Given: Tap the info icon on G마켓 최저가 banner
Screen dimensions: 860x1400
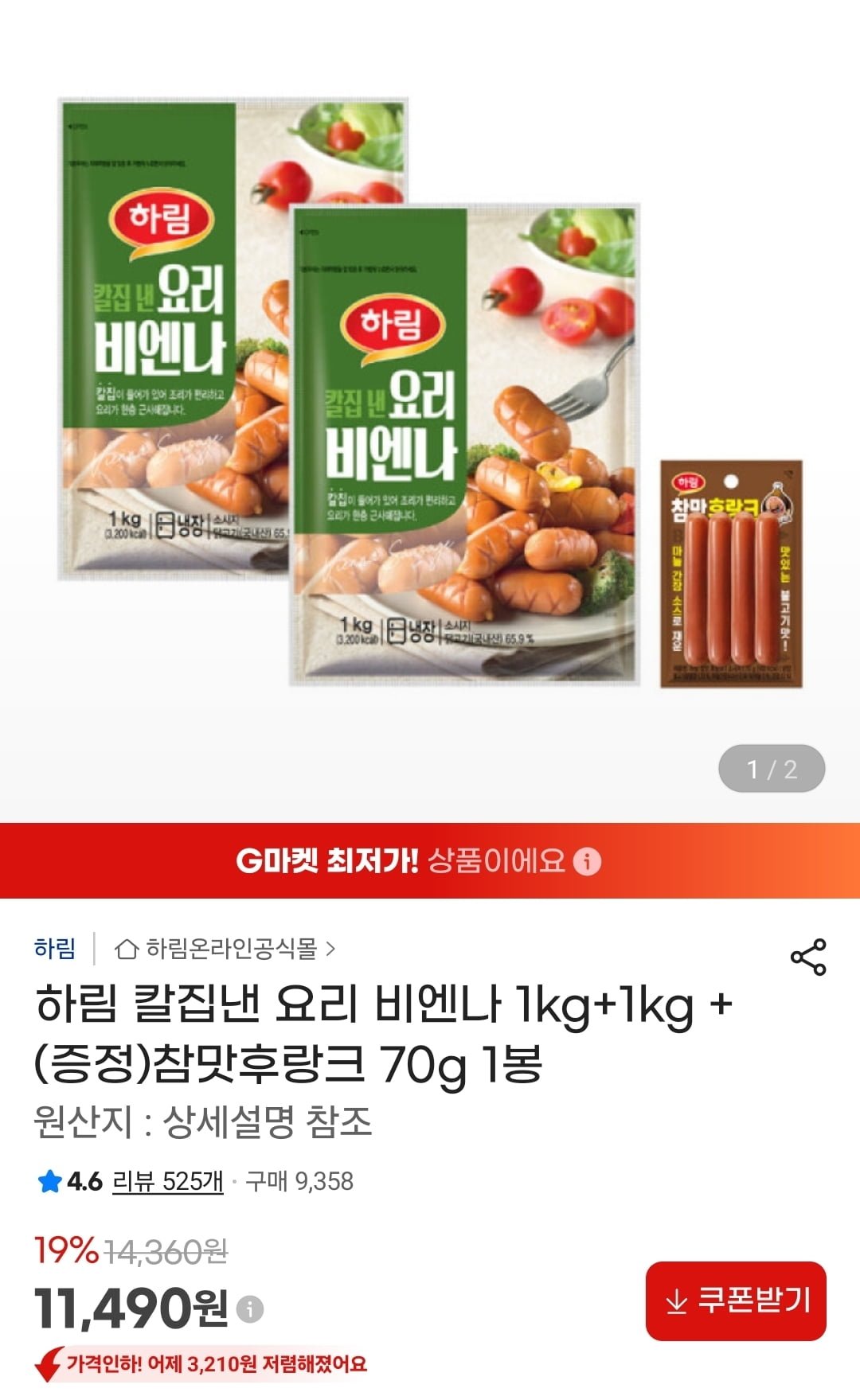Looking at the screenshot, I should (588, 861).
